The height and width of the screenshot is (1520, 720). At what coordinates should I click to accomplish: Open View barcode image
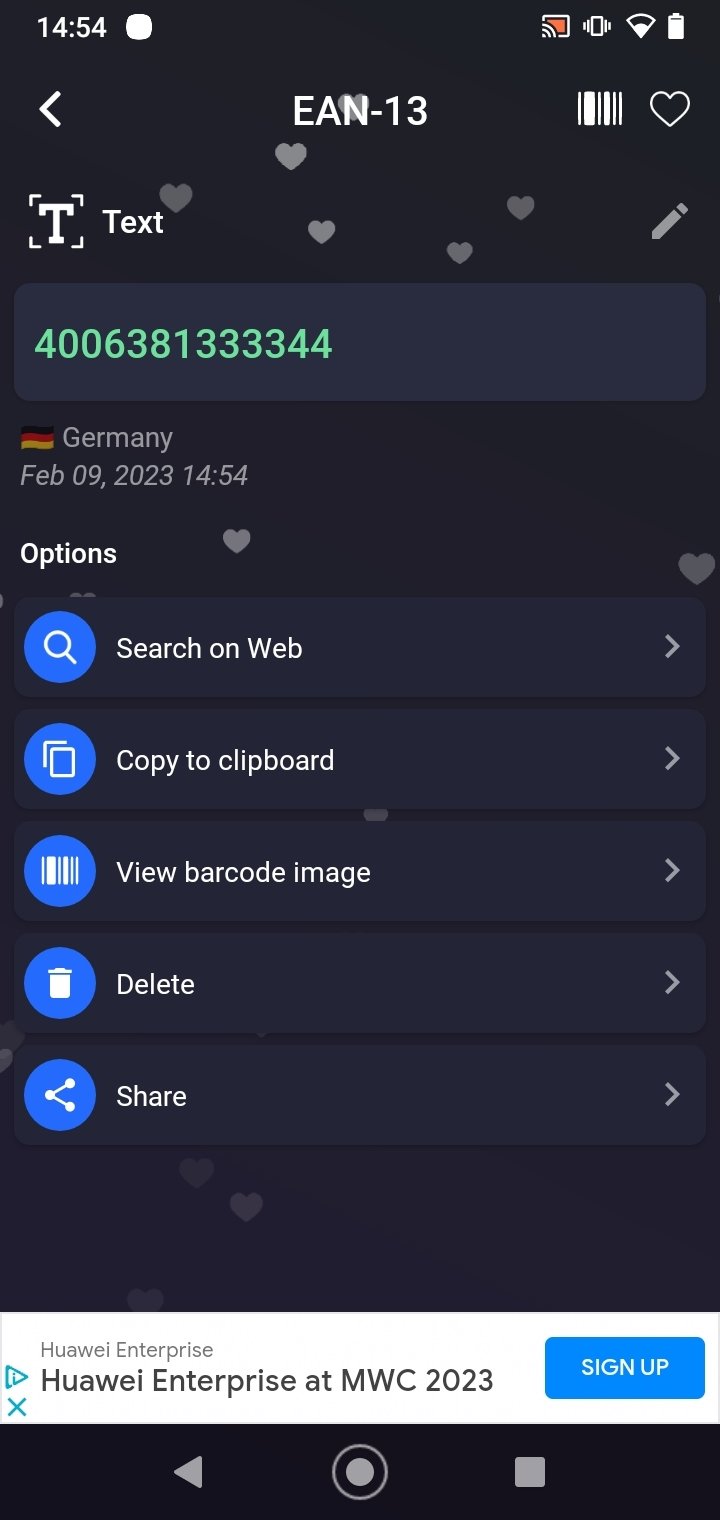click(360, 872)
